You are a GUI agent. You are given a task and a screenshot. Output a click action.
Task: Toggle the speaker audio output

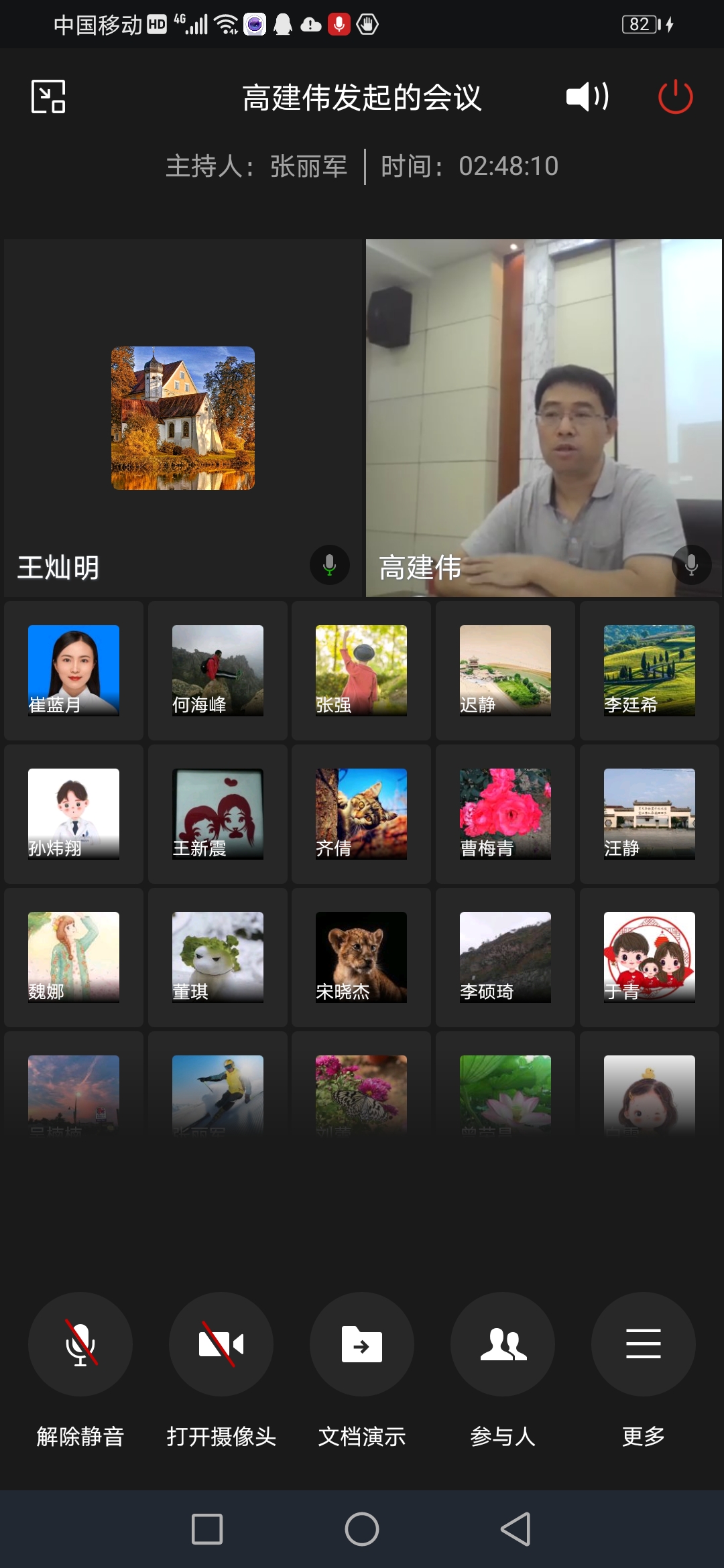587,96
